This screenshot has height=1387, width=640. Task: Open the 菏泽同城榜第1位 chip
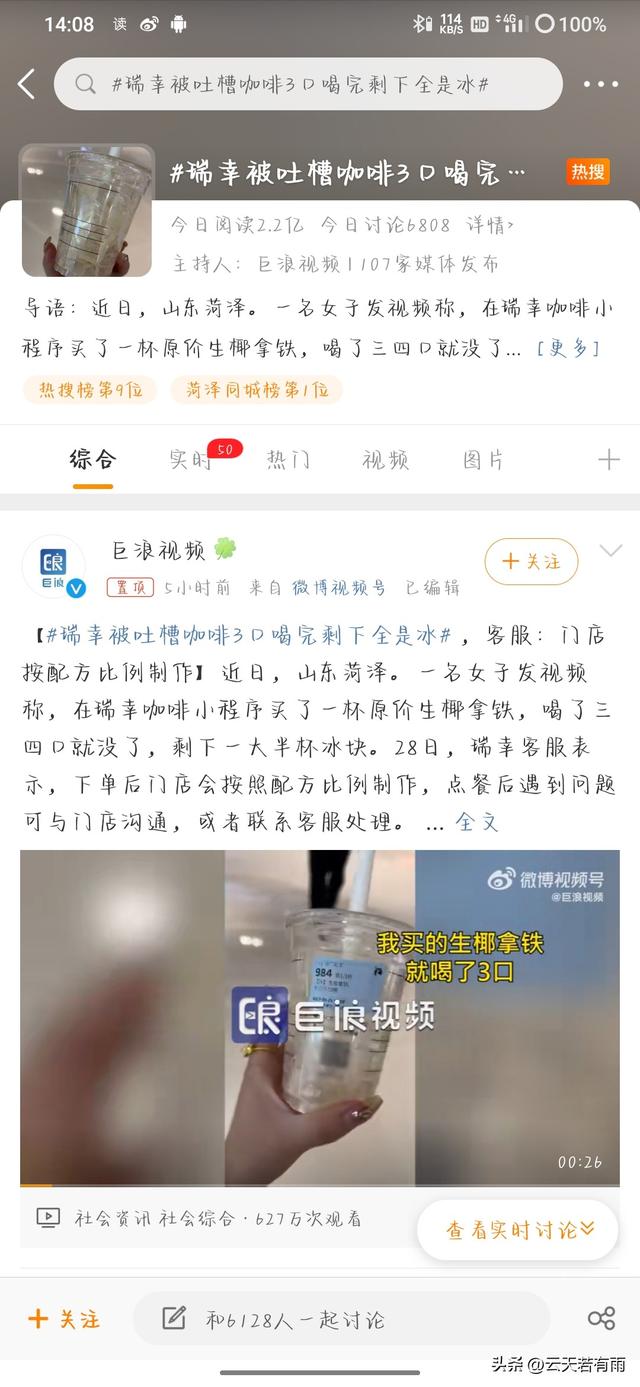click(x=256, y=390)
